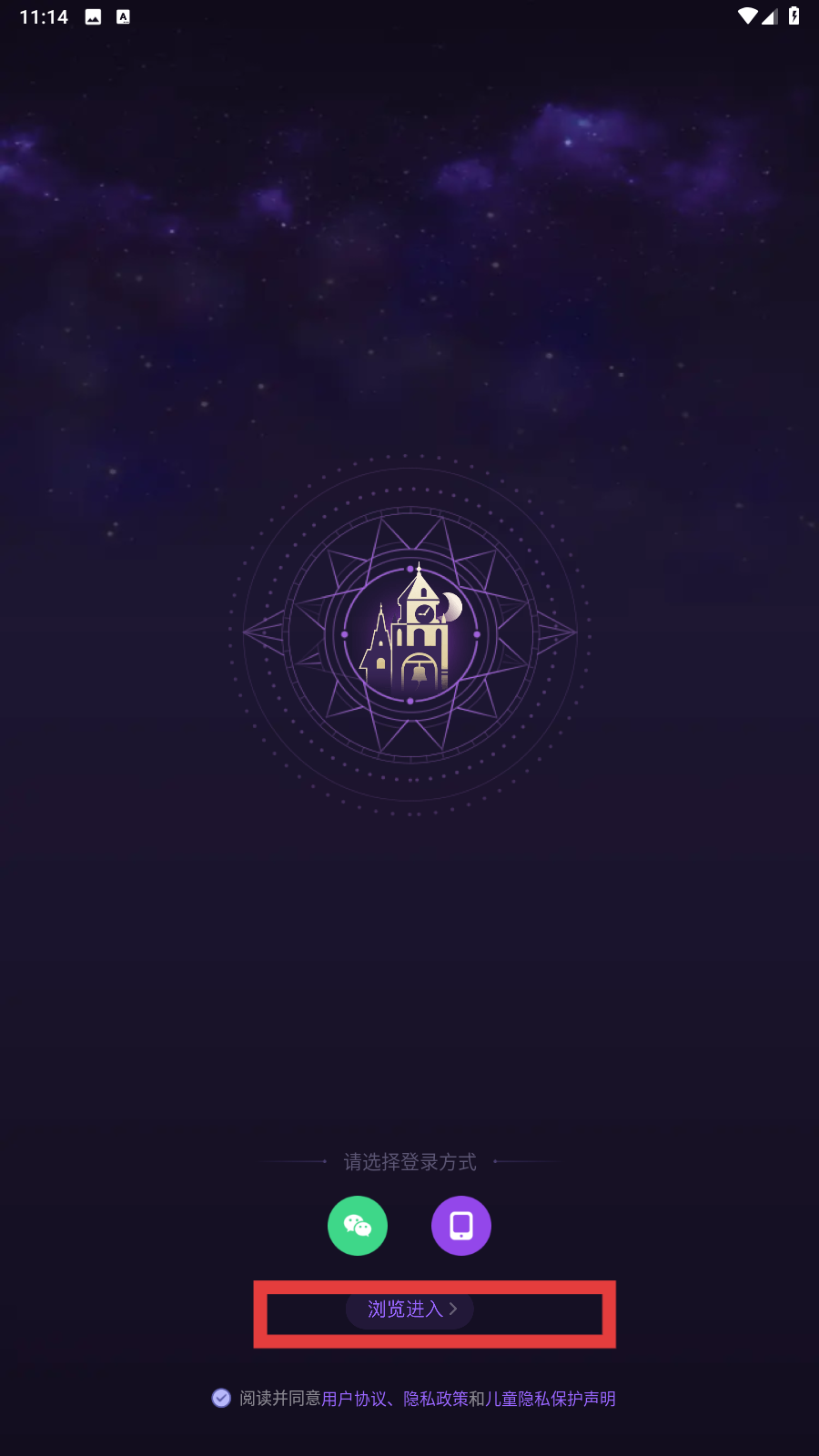Tap the 浏览进入 browse button
This screenshot has height=1456, width=819.
point(409,1309)
